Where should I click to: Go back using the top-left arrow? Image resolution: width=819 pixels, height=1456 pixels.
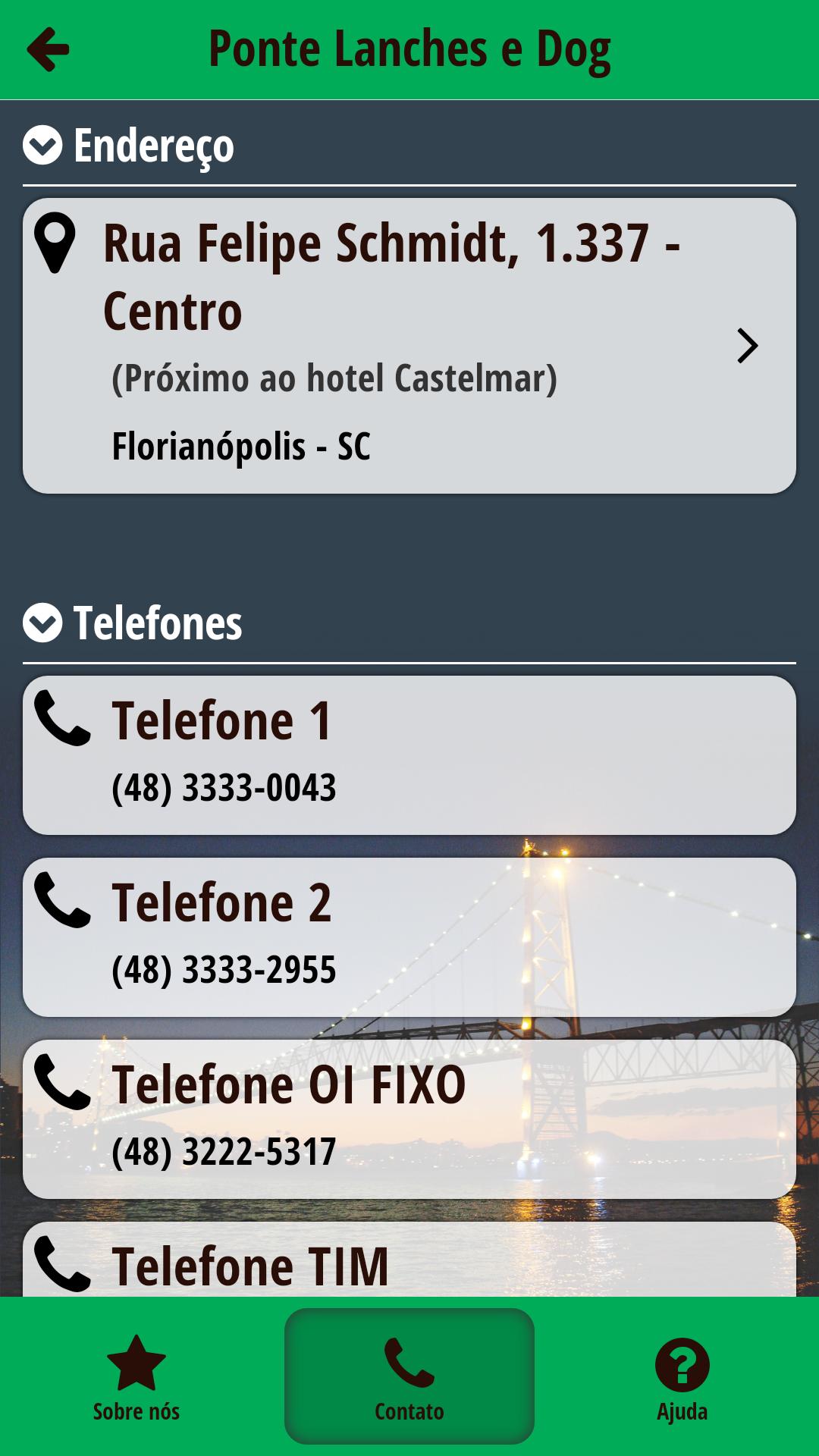click(x=49, y=50)
